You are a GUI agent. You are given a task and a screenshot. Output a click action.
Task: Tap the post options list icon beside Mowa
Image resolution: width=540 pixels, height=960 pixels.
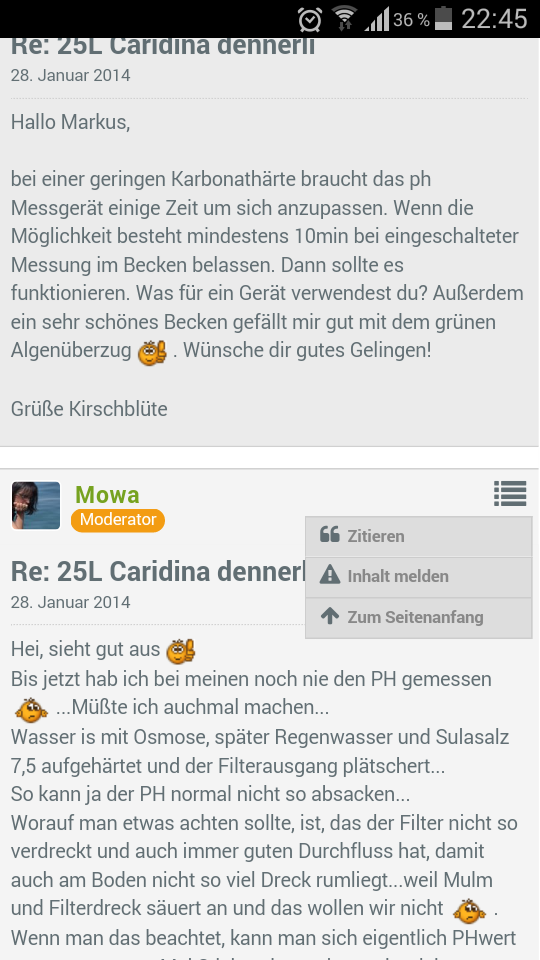point(510,493)
